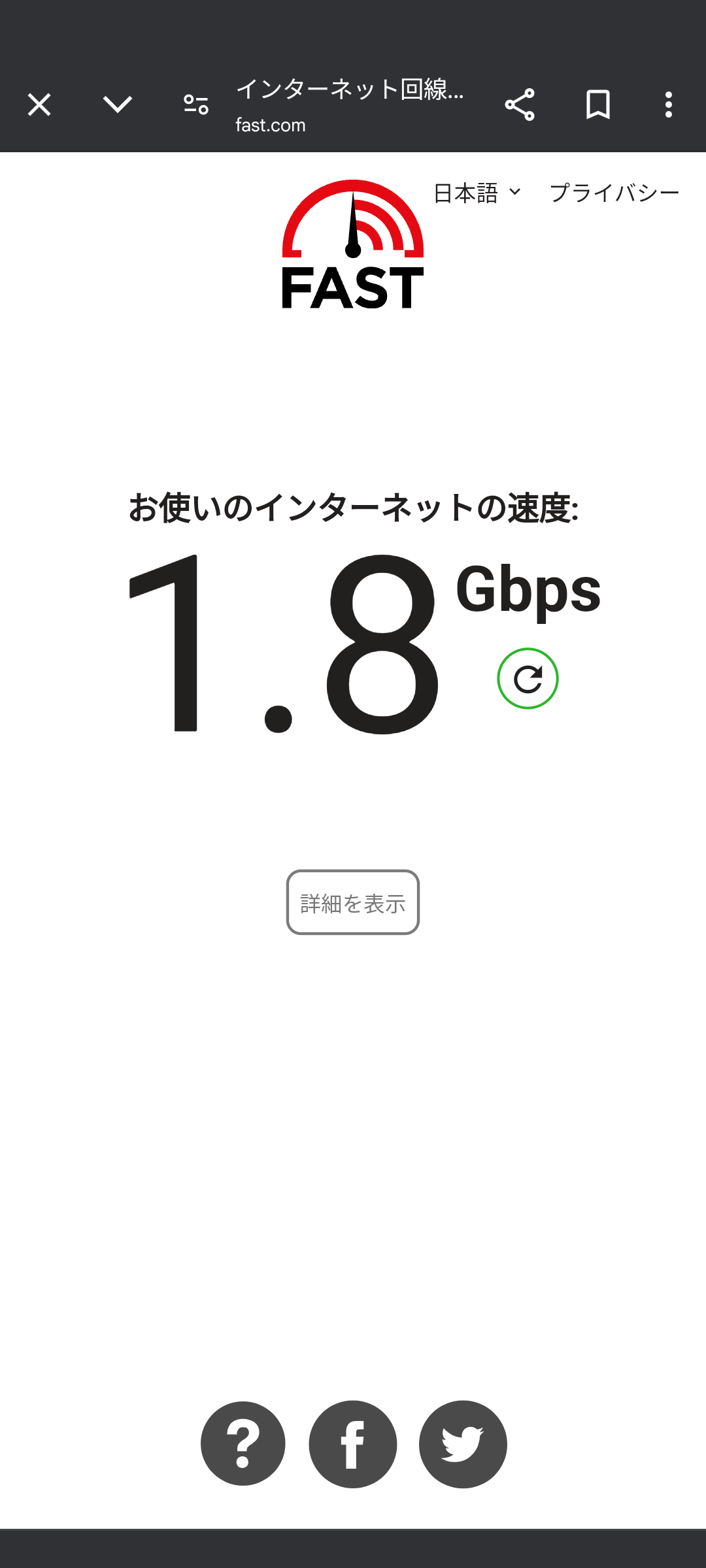Expand the 日本語 language dropdown
This screenshot has width=706, height=1568.
[x=477, y=193]
